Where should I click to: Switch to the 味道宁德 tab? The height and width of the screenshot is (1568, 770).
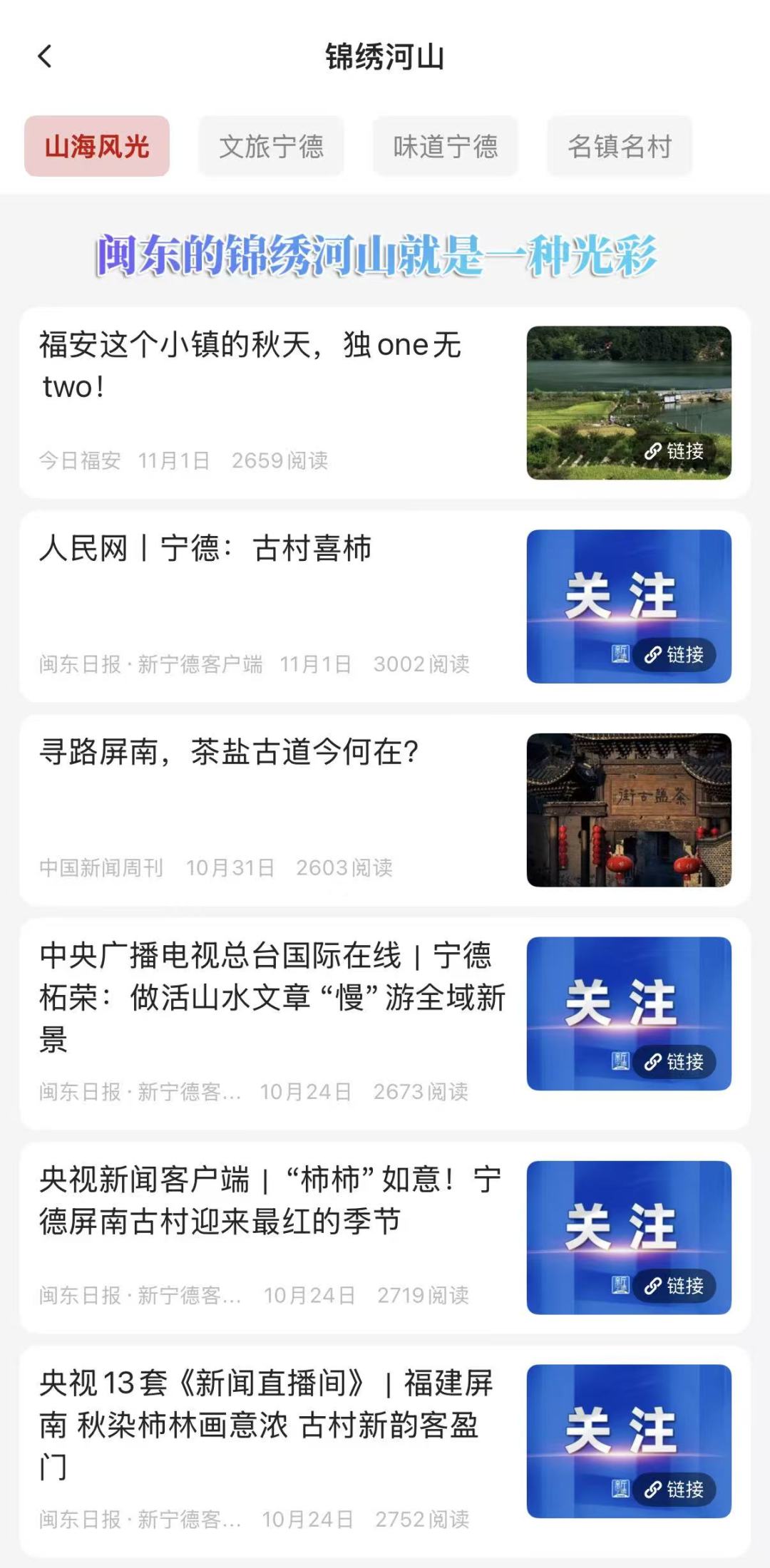[x=445, y=147]
